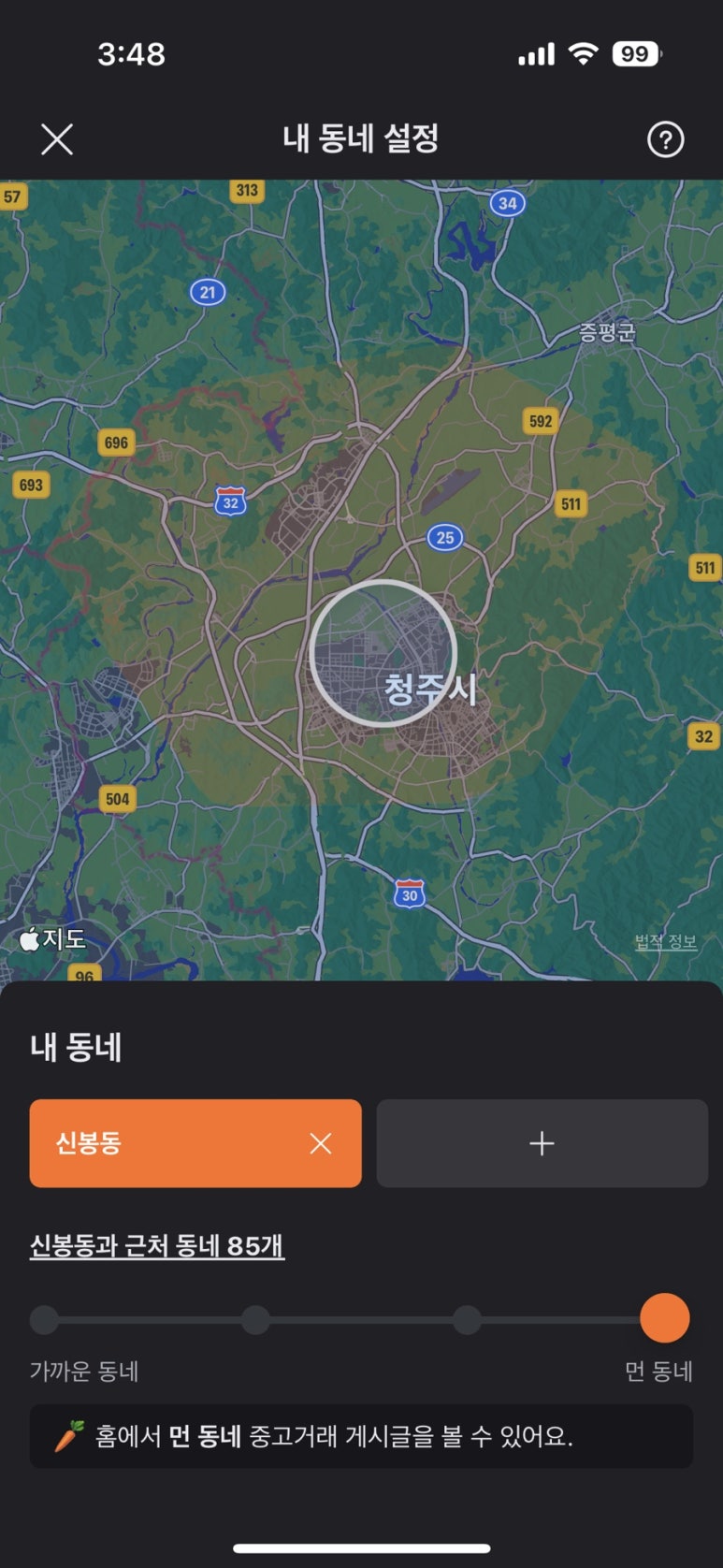Open the help question mark icon
Viewport: 723px width, 1568px height.
tap(665, 140)
